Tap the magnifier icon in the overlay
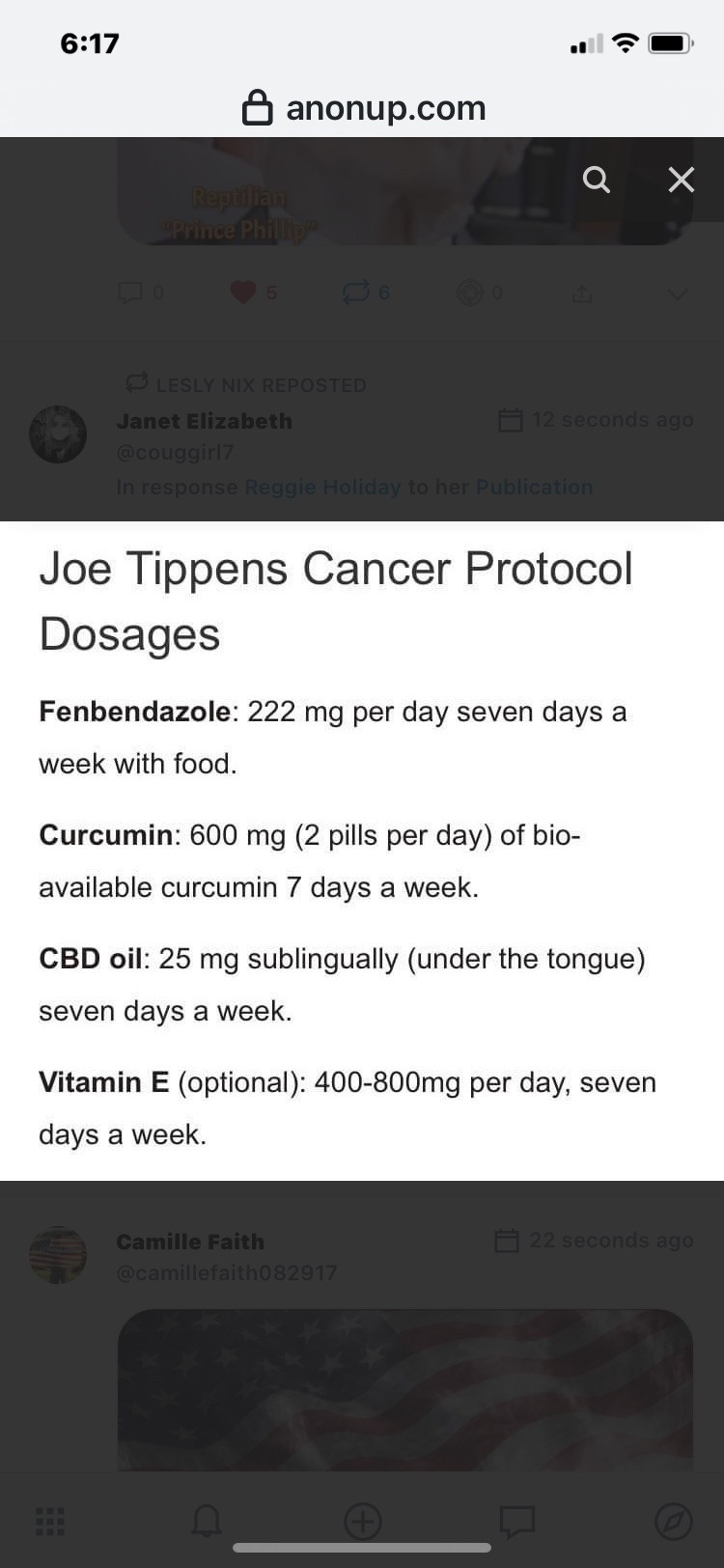 click(x=597, y=180)
